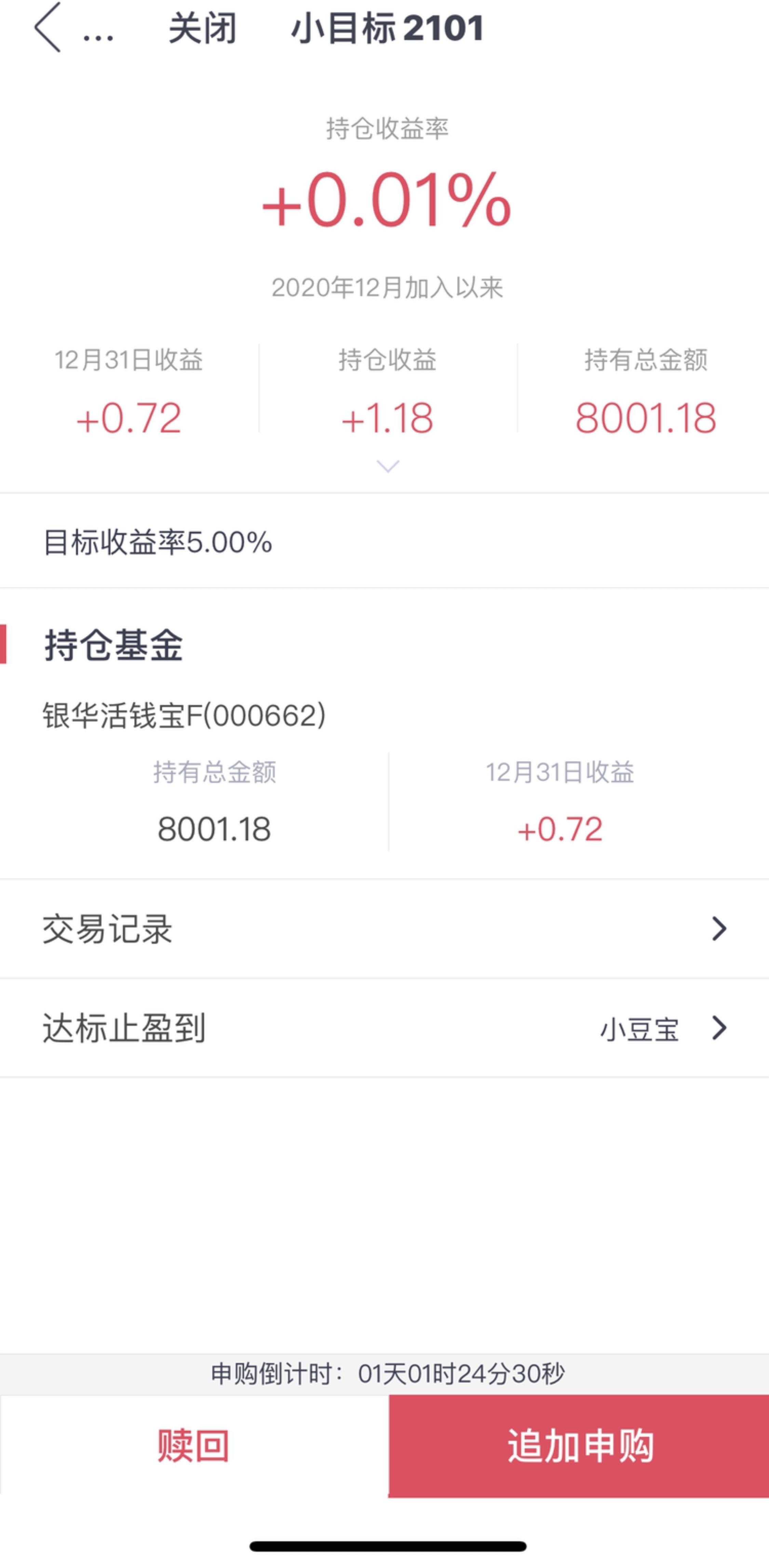Tap 关闭 to close the page
This screenshot has height=1568, width=769.
[202, 29]
